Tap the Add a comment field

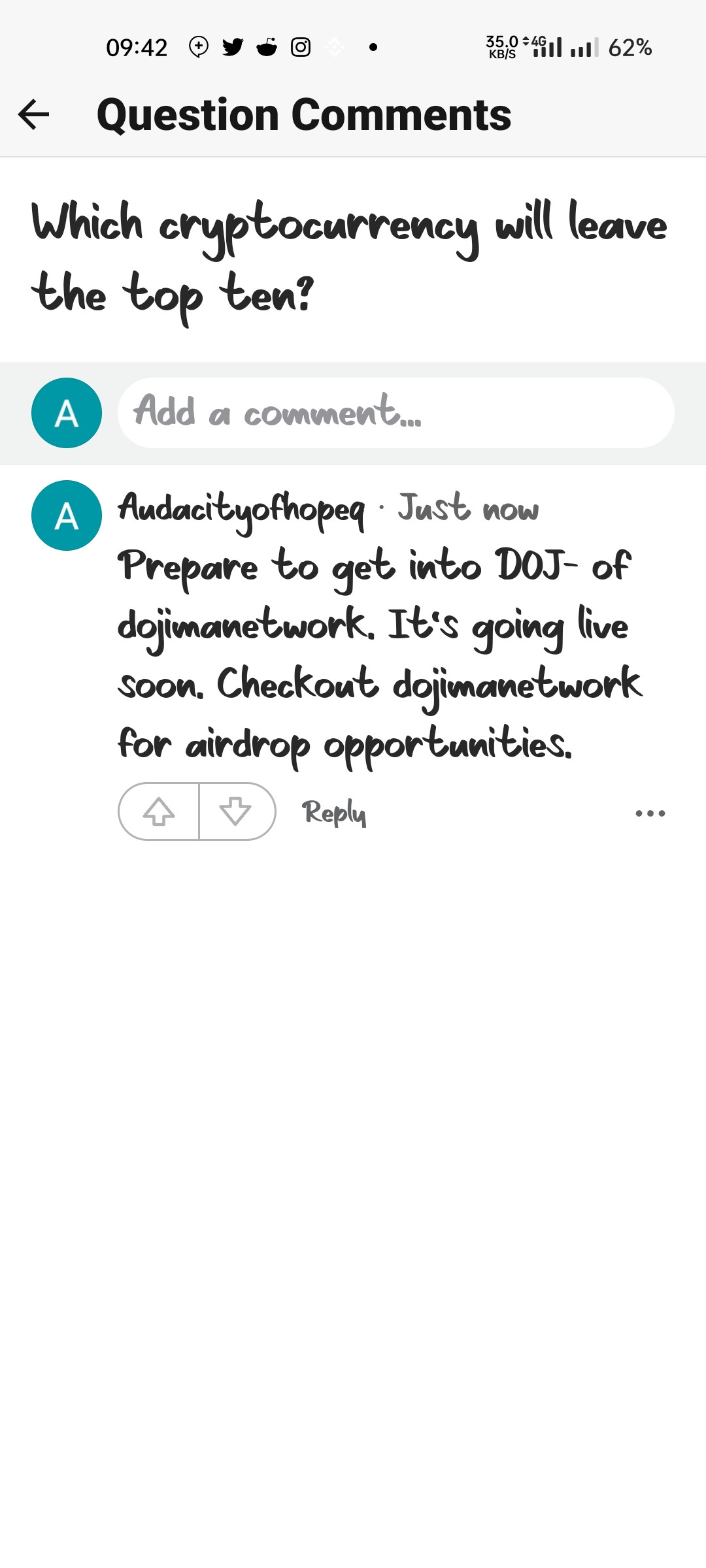tap(395, 413)
